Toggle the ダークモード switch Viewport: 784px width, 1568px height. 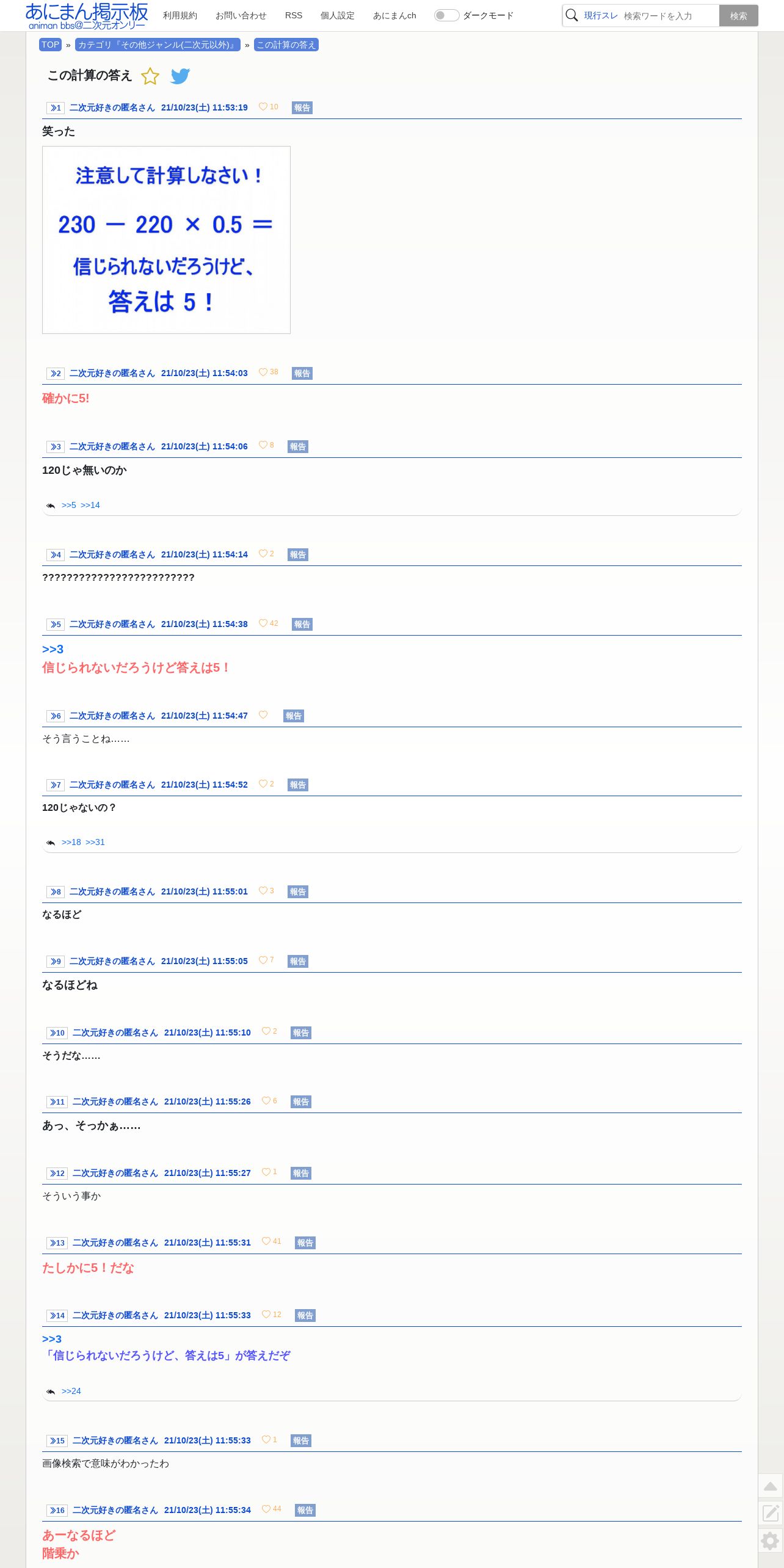pyautogui.click(x=446, y=15)
